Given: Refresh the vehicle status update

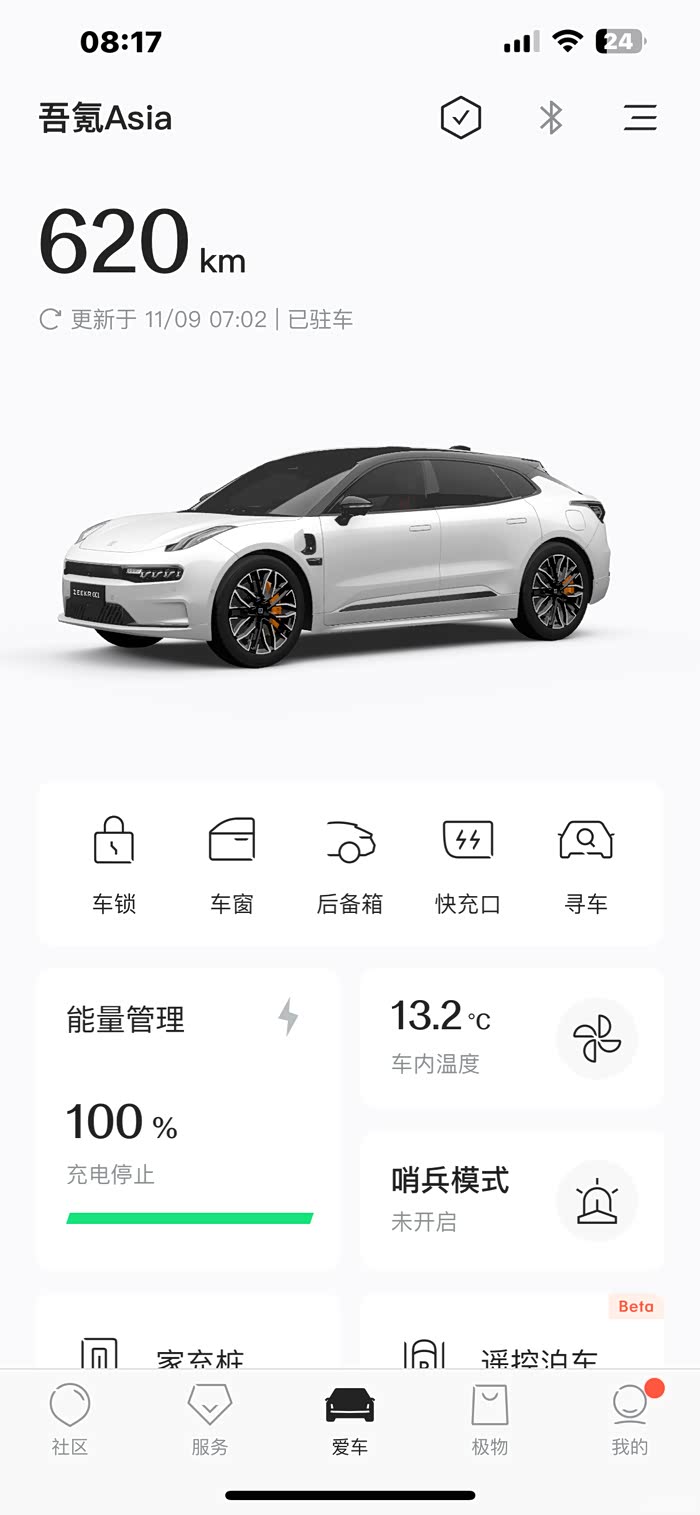Looking at the screenshot, I should [50, 320].
